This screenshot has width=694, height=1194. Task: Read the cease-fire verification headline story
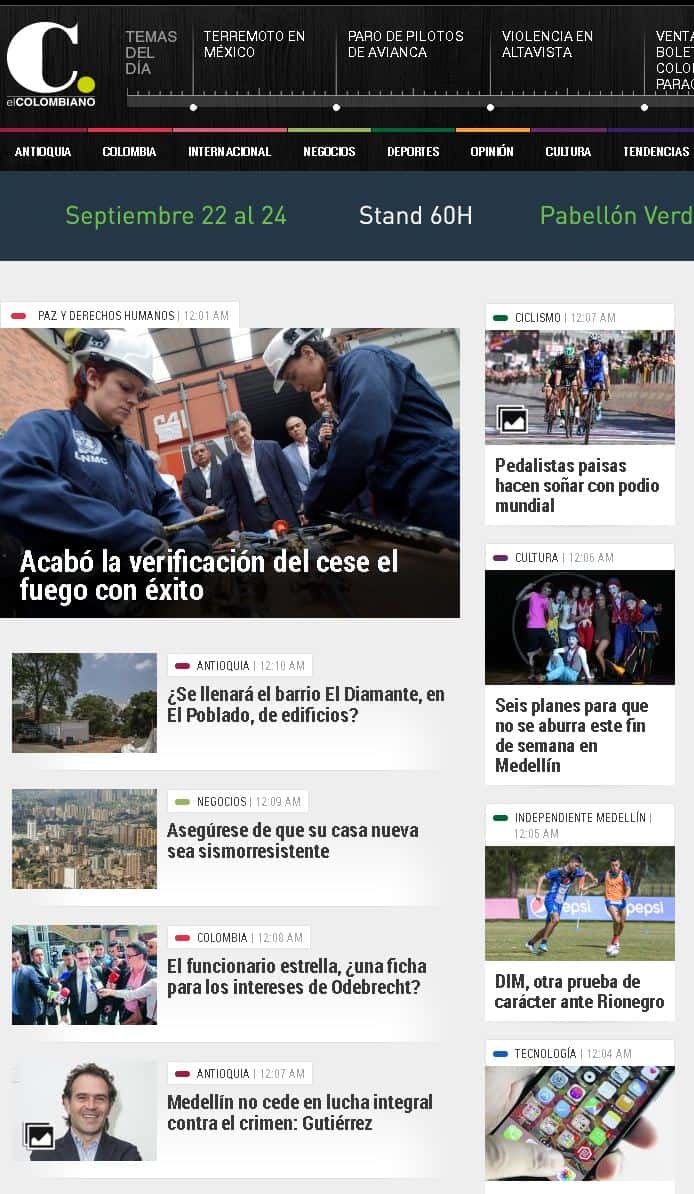pyautogui.click(x=209, y=575)
